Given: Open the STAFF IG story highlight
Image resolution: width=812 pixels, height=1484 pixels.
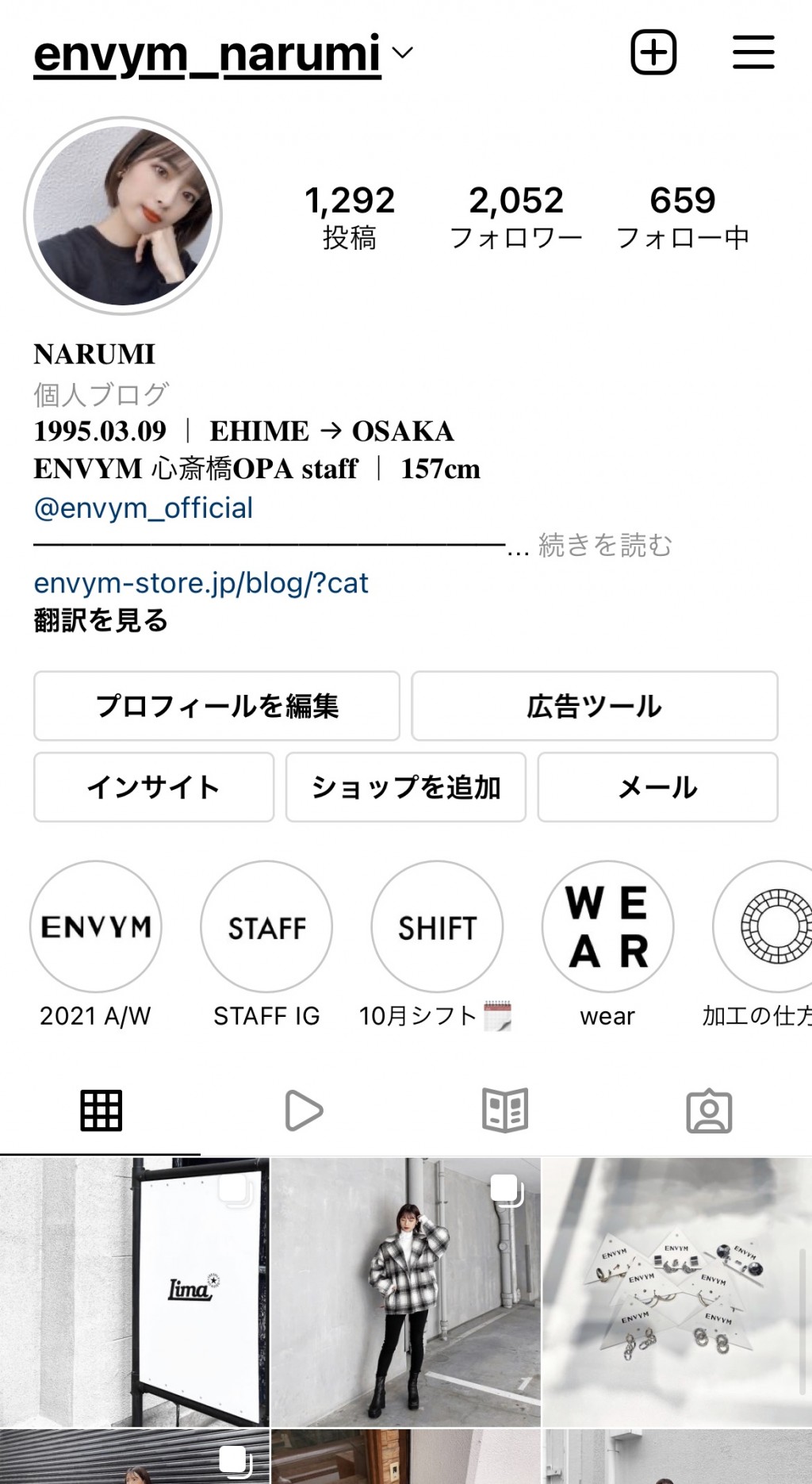Looking at the screenshot, I should pyautogui.click(x=266, y=926).
